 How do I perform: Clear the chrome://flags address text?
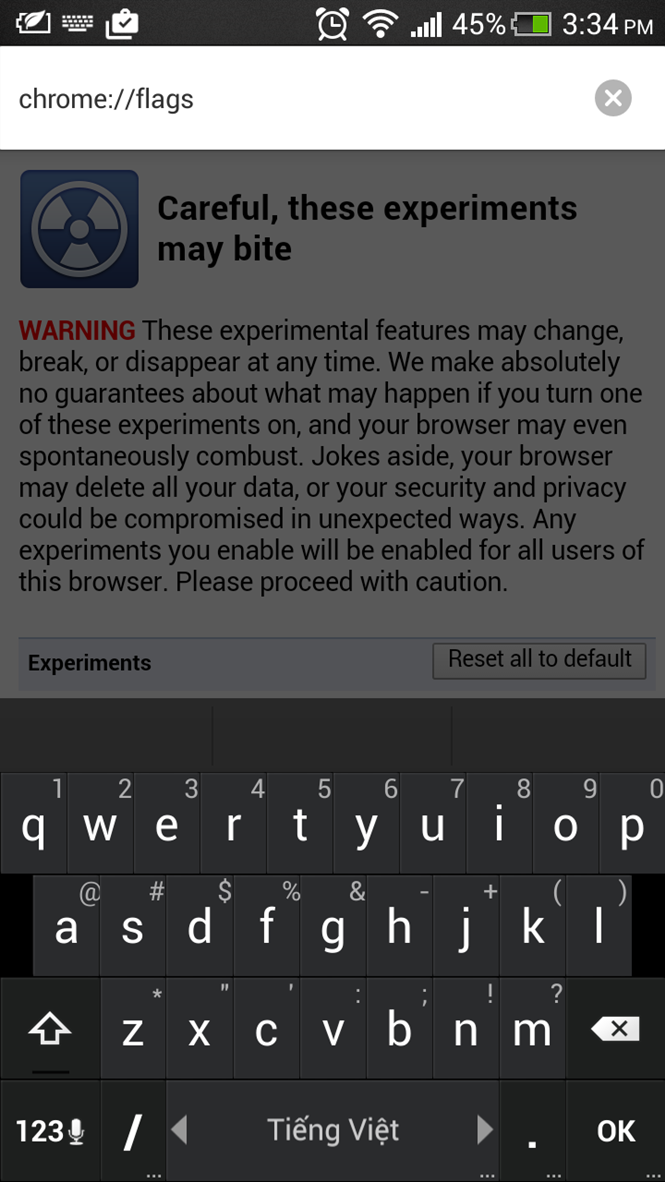coord(613,98)
